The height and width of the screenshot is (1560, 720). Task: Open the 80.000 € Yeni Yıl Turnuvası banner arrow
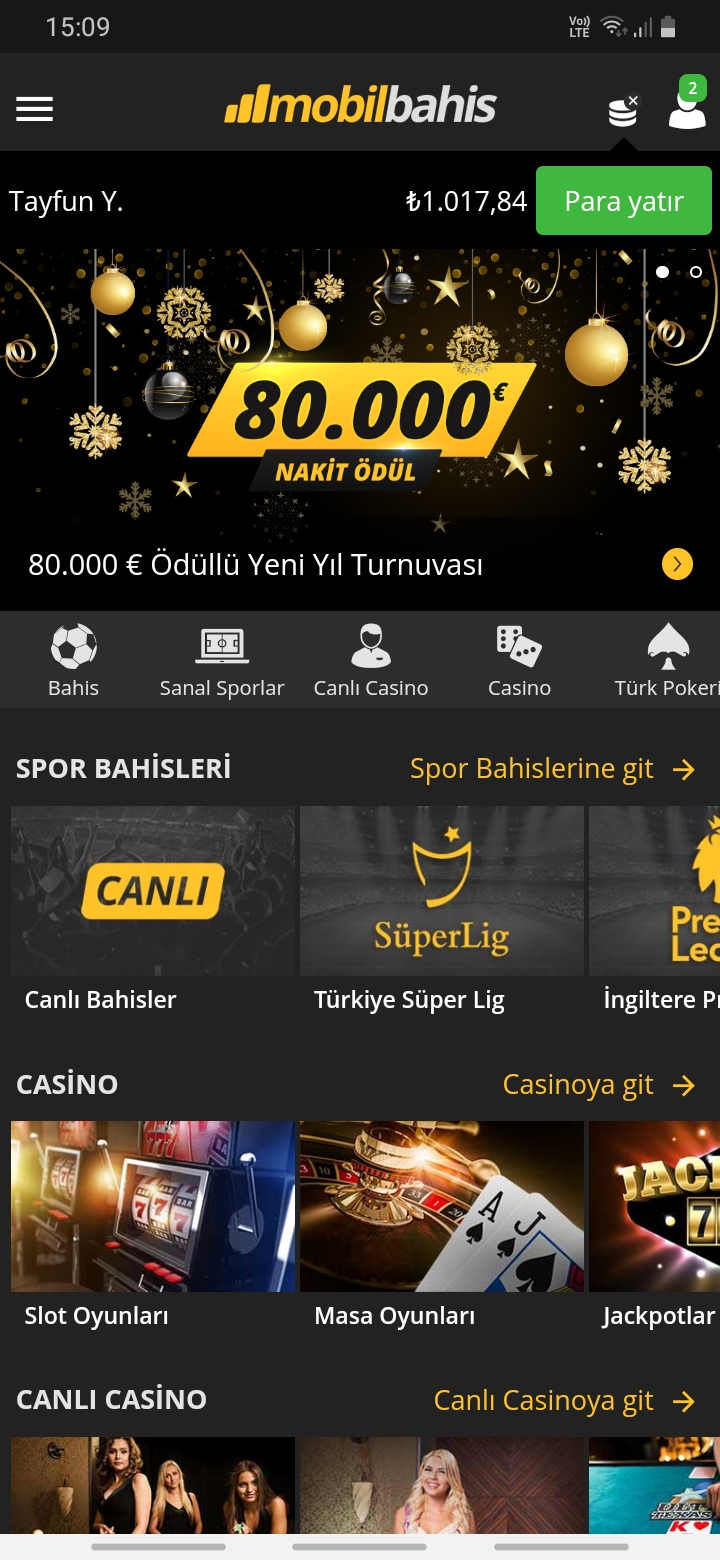coord(677,565)
